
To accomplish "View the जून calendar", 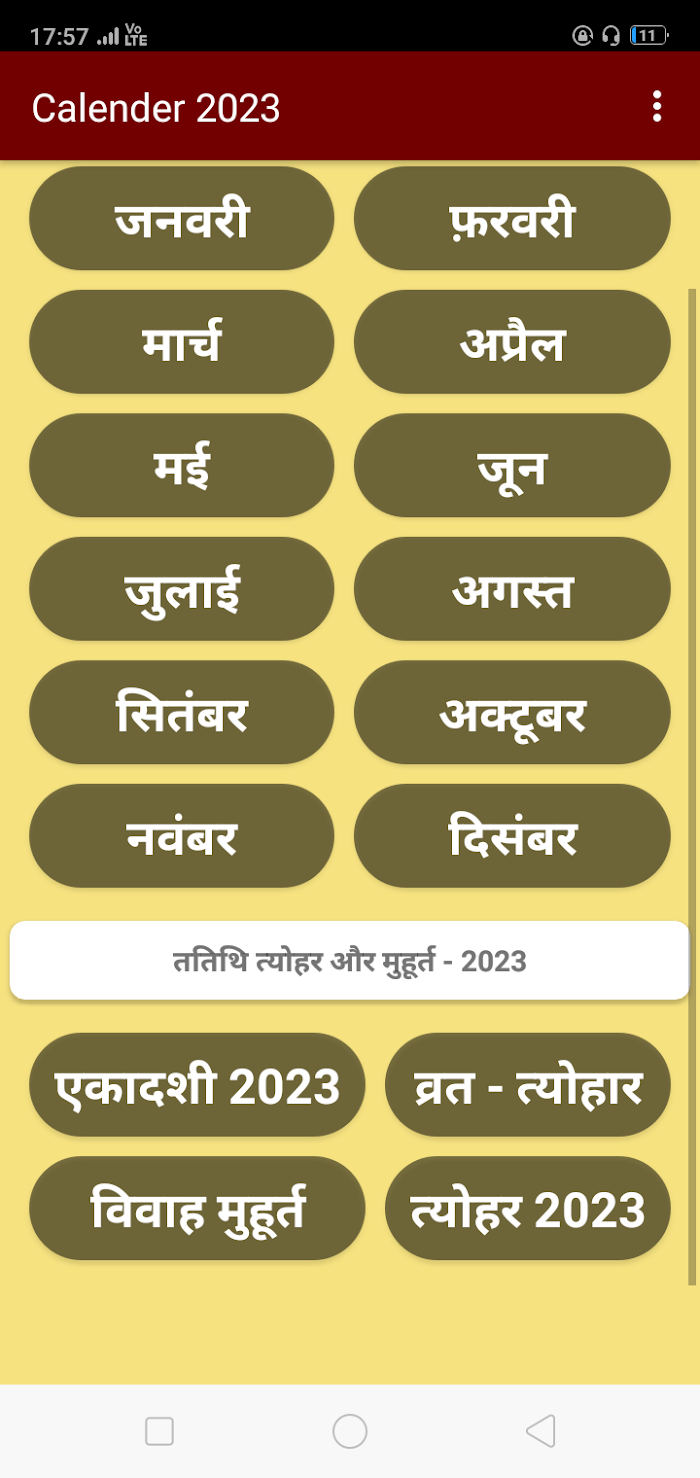I will coord(512,466).
